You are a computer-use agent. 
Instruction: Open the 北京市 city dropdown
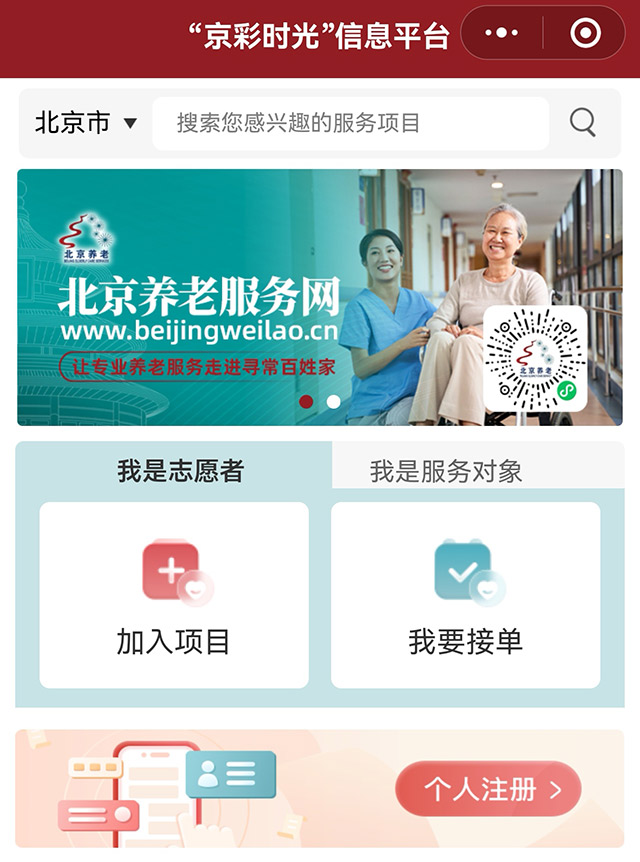[x=86, y=123]
